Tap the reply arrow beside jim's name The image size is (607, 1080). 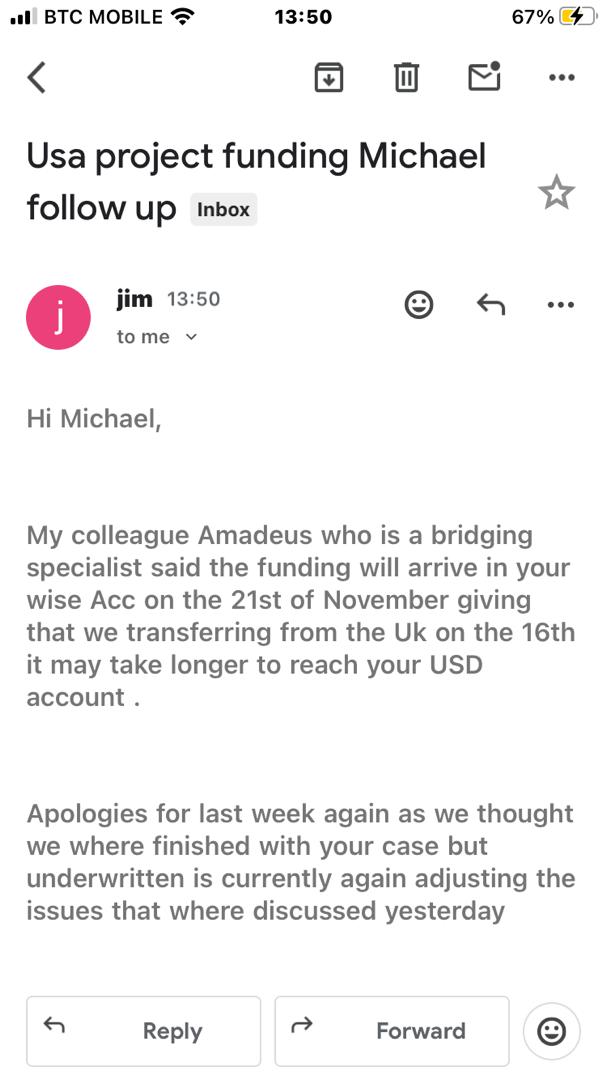490,304
